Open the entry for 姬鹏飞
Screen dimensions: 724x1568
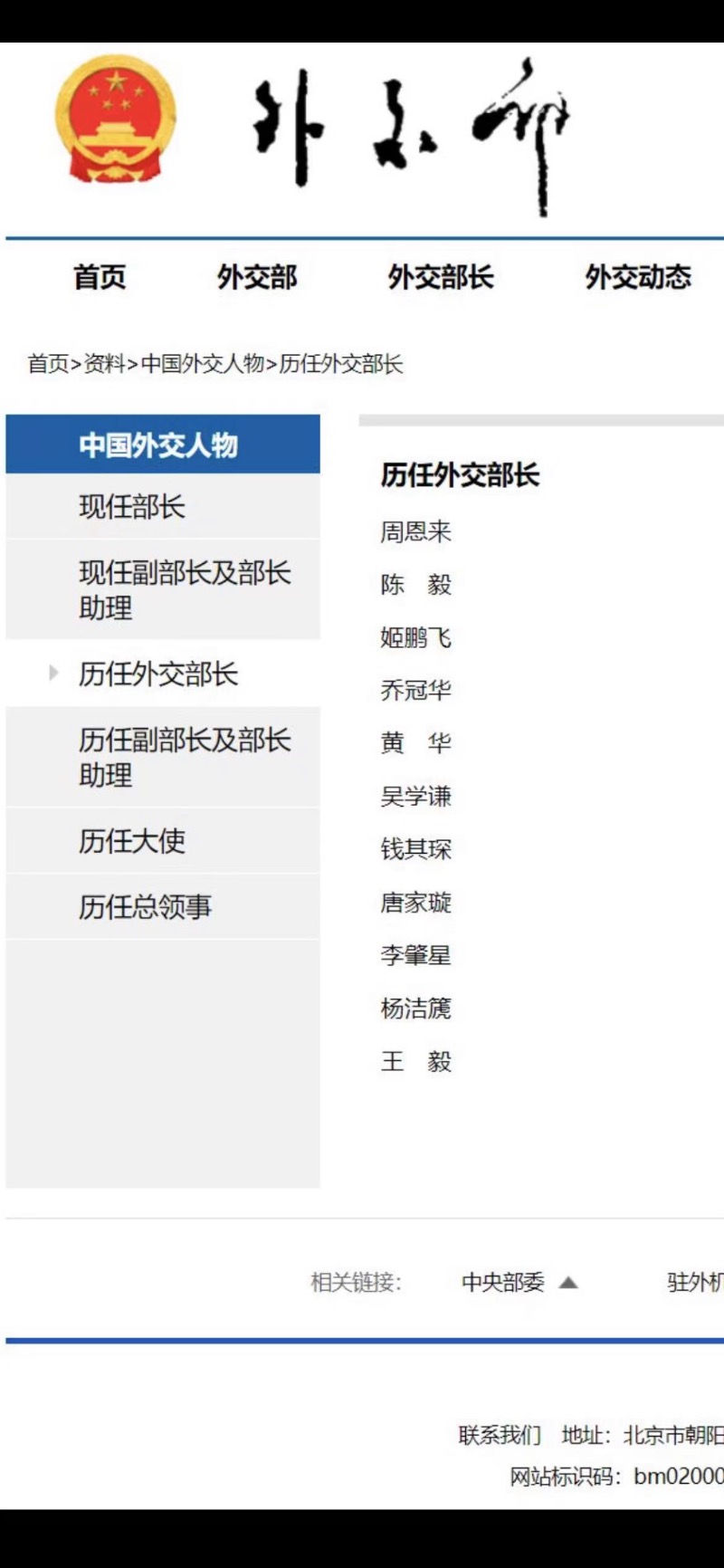pos(415,637)
